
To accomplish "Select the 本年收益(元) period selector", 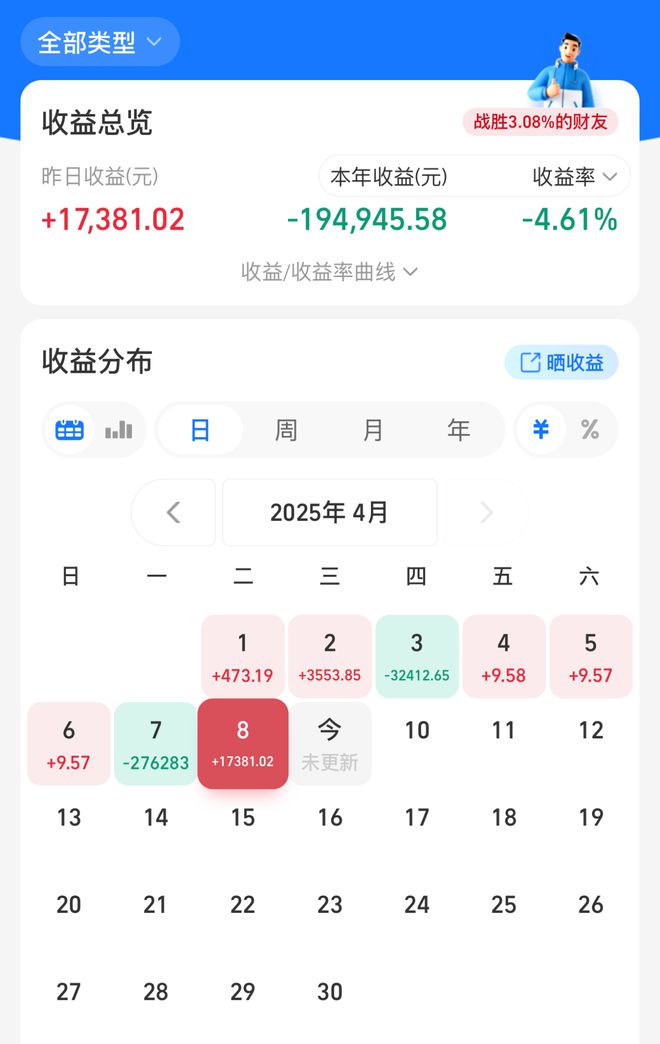I will 389,177.
